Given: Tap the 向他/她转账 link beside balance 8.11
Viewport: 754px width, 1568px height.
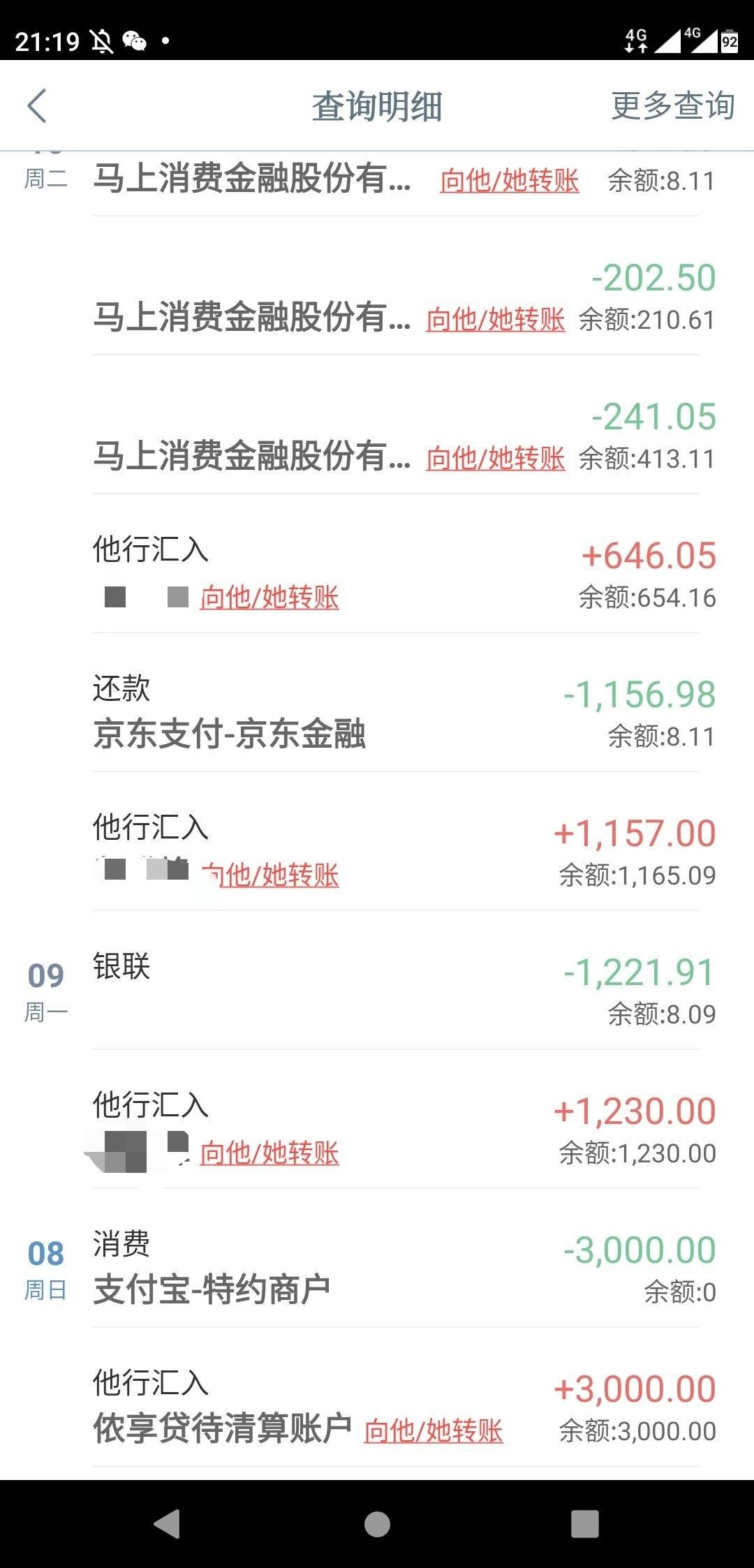Looking at the screenshot, I should click(x=510, y=181).
